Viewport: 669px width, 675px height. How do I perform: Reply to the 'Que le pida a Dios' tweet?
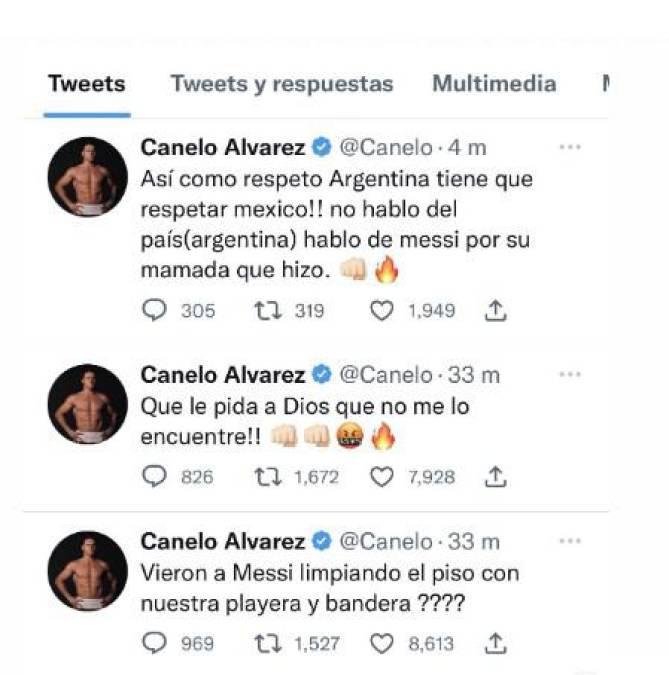(154, 477)
